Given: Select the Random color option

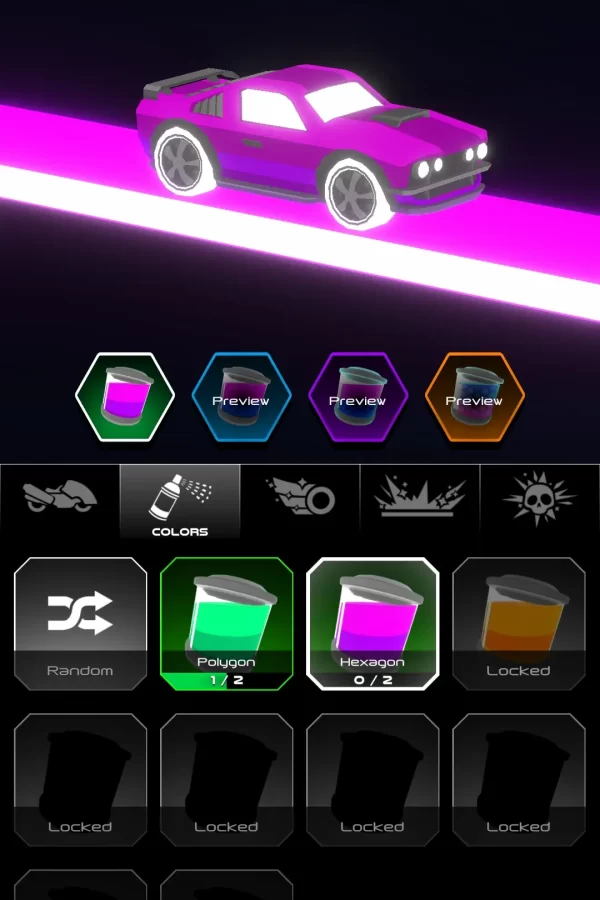Looking at the screenshot, I should [x=80, y=624].
